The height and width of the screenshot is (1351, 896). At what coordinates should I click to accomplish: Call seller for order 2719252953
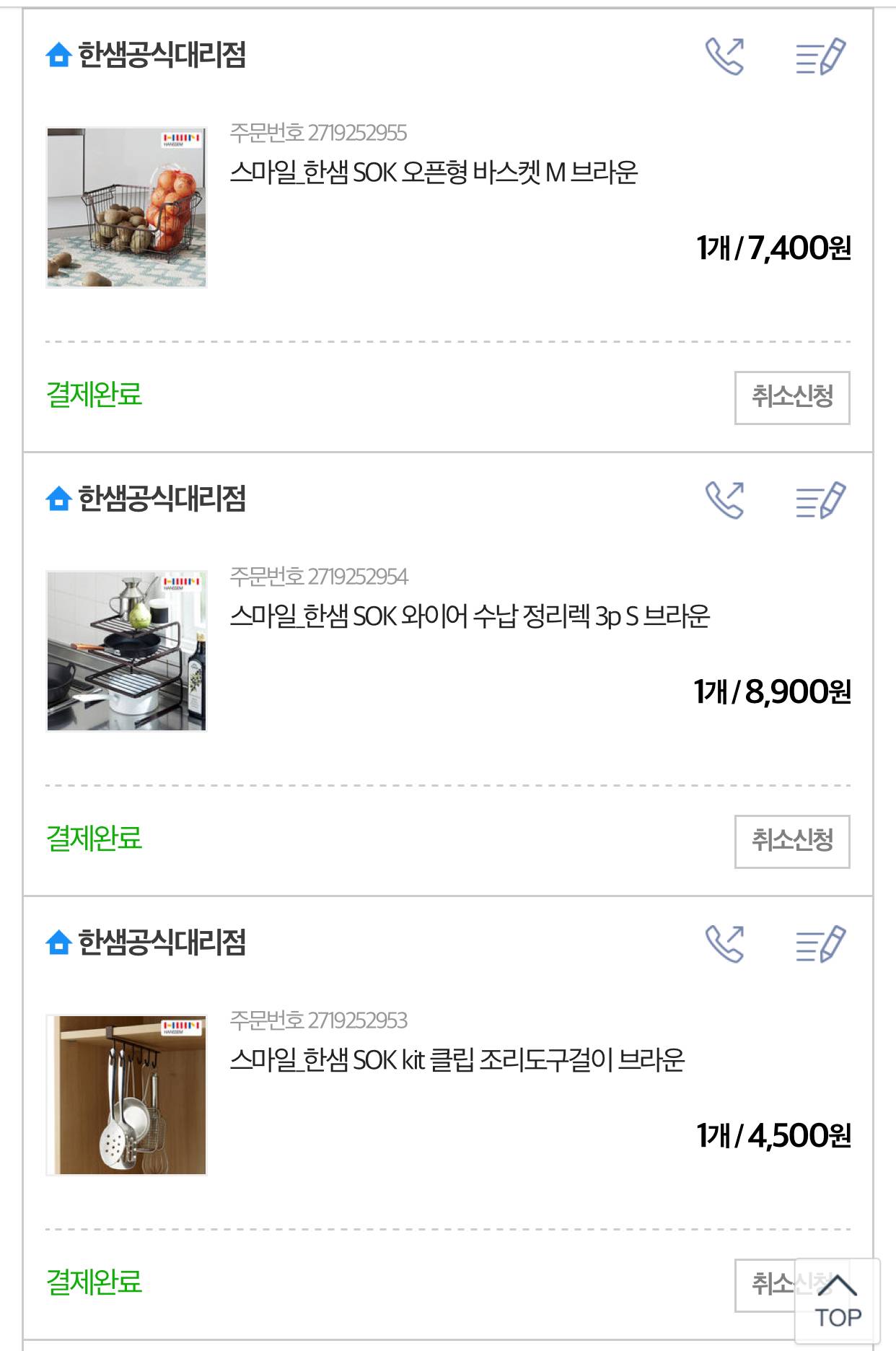(724, 944)
